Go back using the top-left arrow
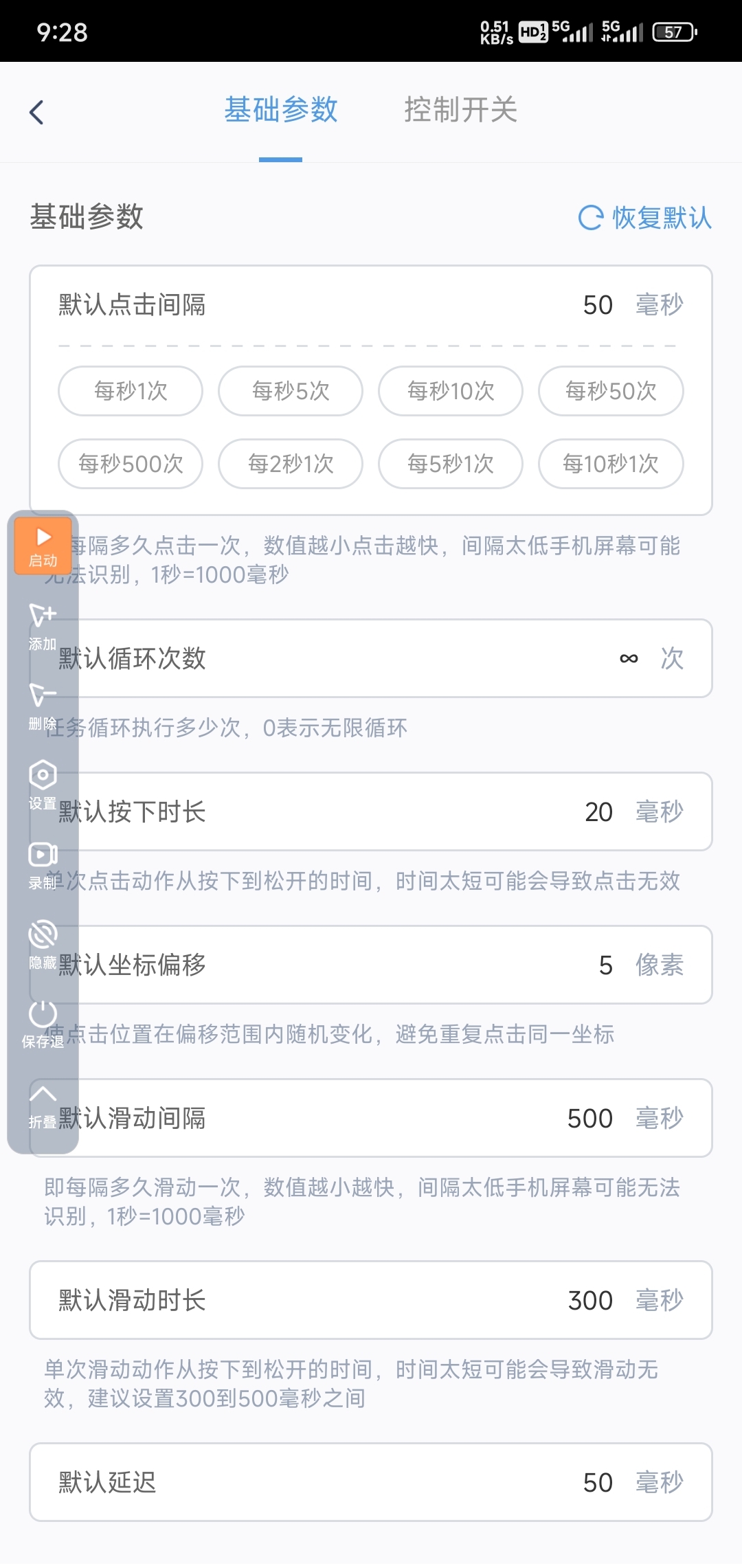 37,112
